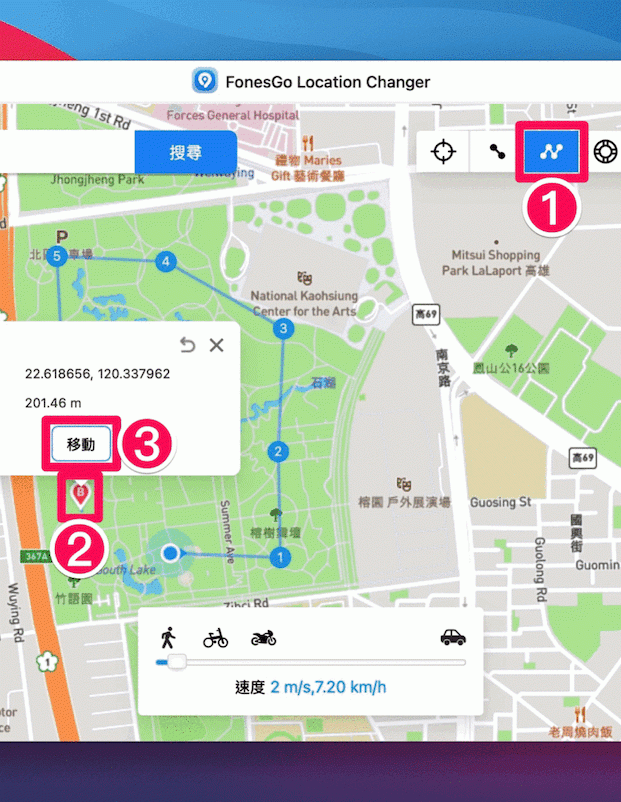The image size is (621, 802).
Task: Choose car speed icon
Action: [x=453, y=637]
